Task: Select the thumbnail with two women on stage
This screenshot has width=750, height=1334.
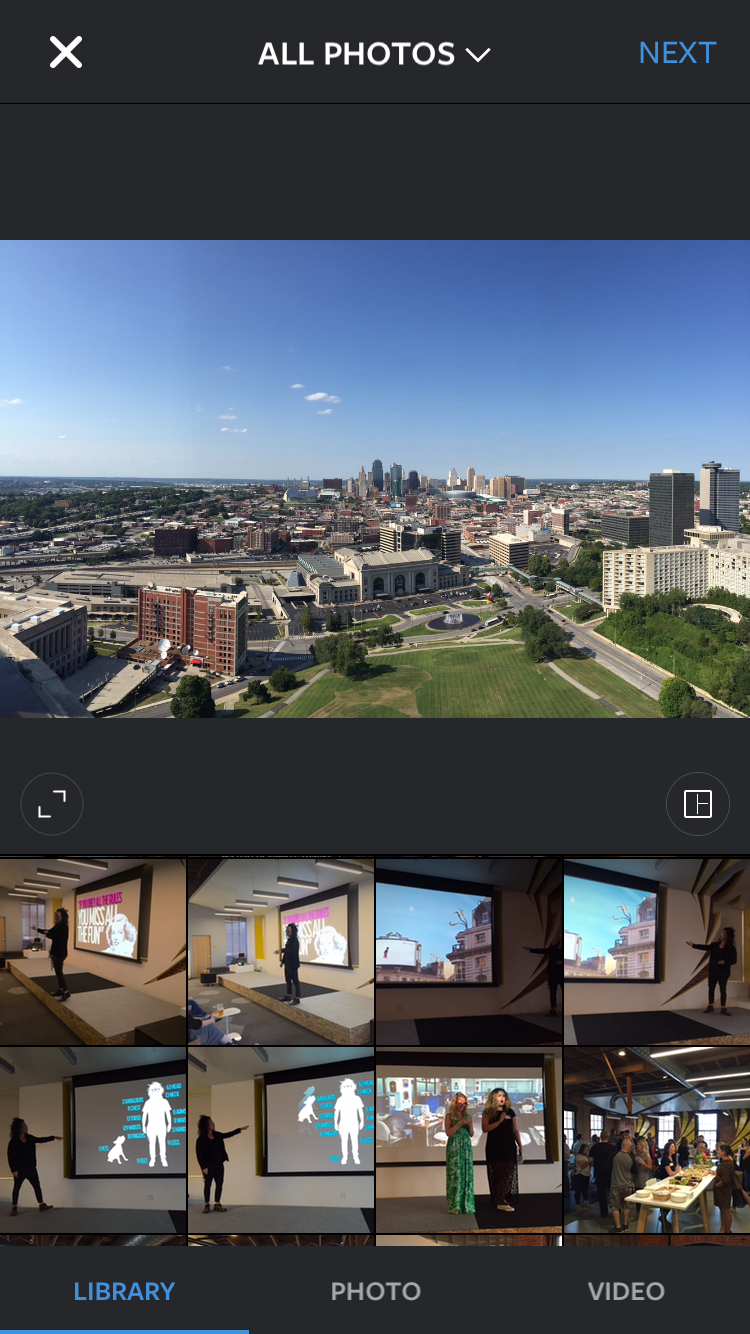Action: [x=468, y=1140]
